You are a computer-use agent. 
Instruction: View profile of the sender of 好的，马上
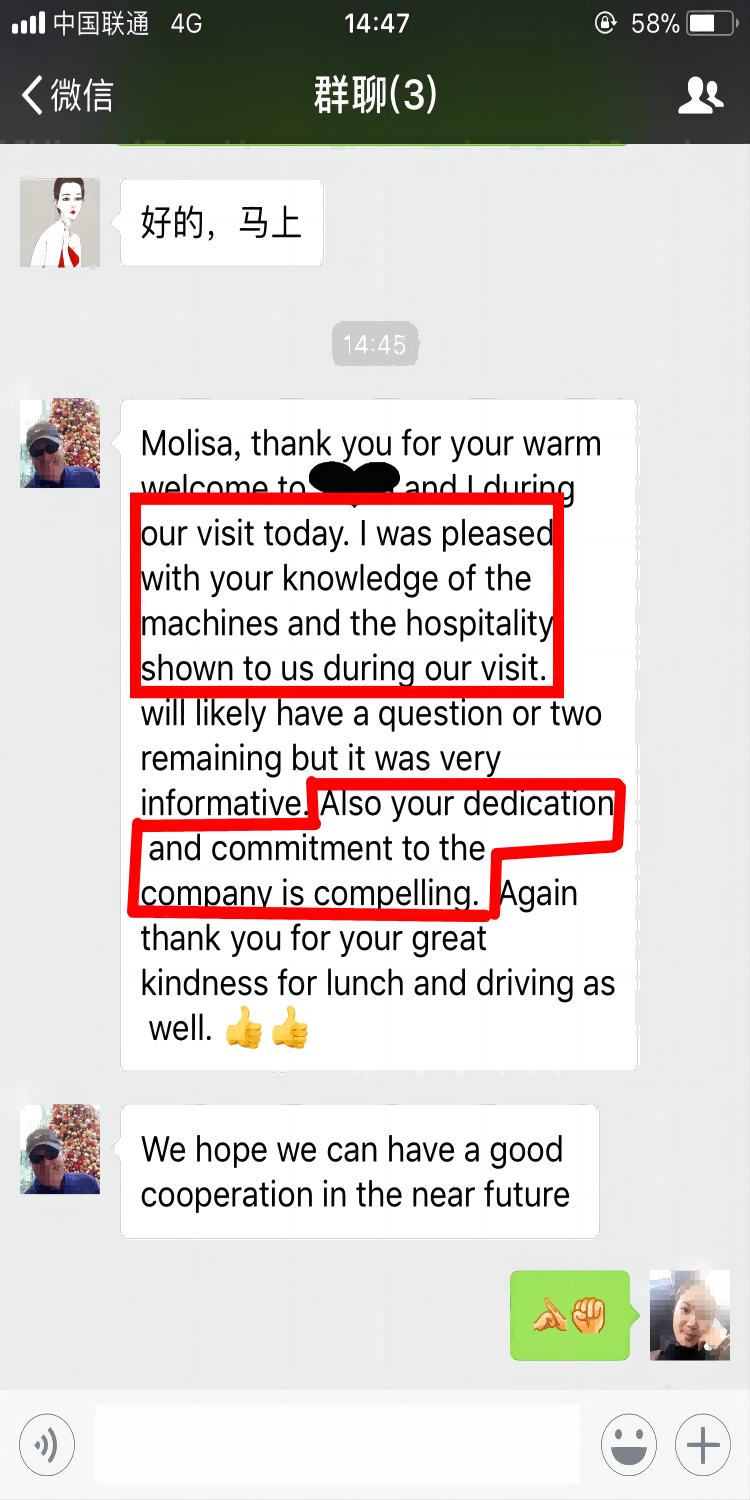click(60, 223)
